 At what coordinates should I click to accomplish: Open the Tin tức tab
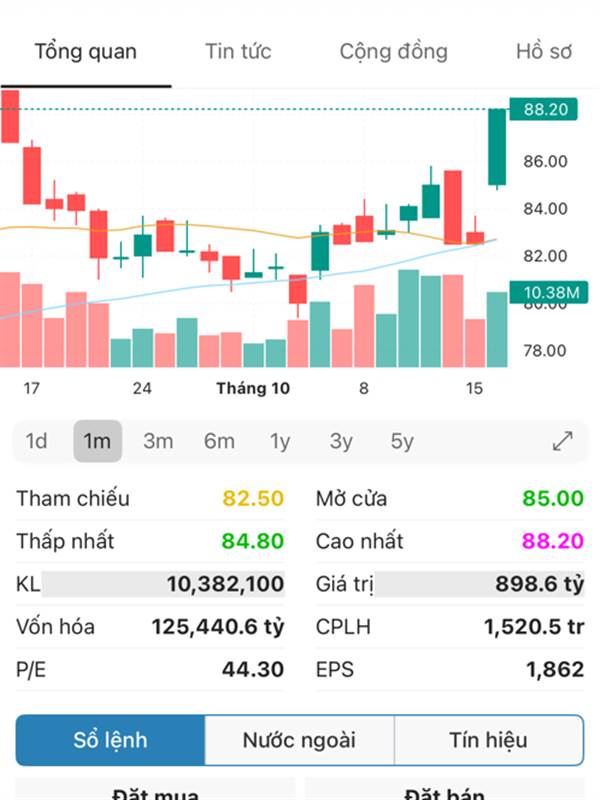pos(238,52)
